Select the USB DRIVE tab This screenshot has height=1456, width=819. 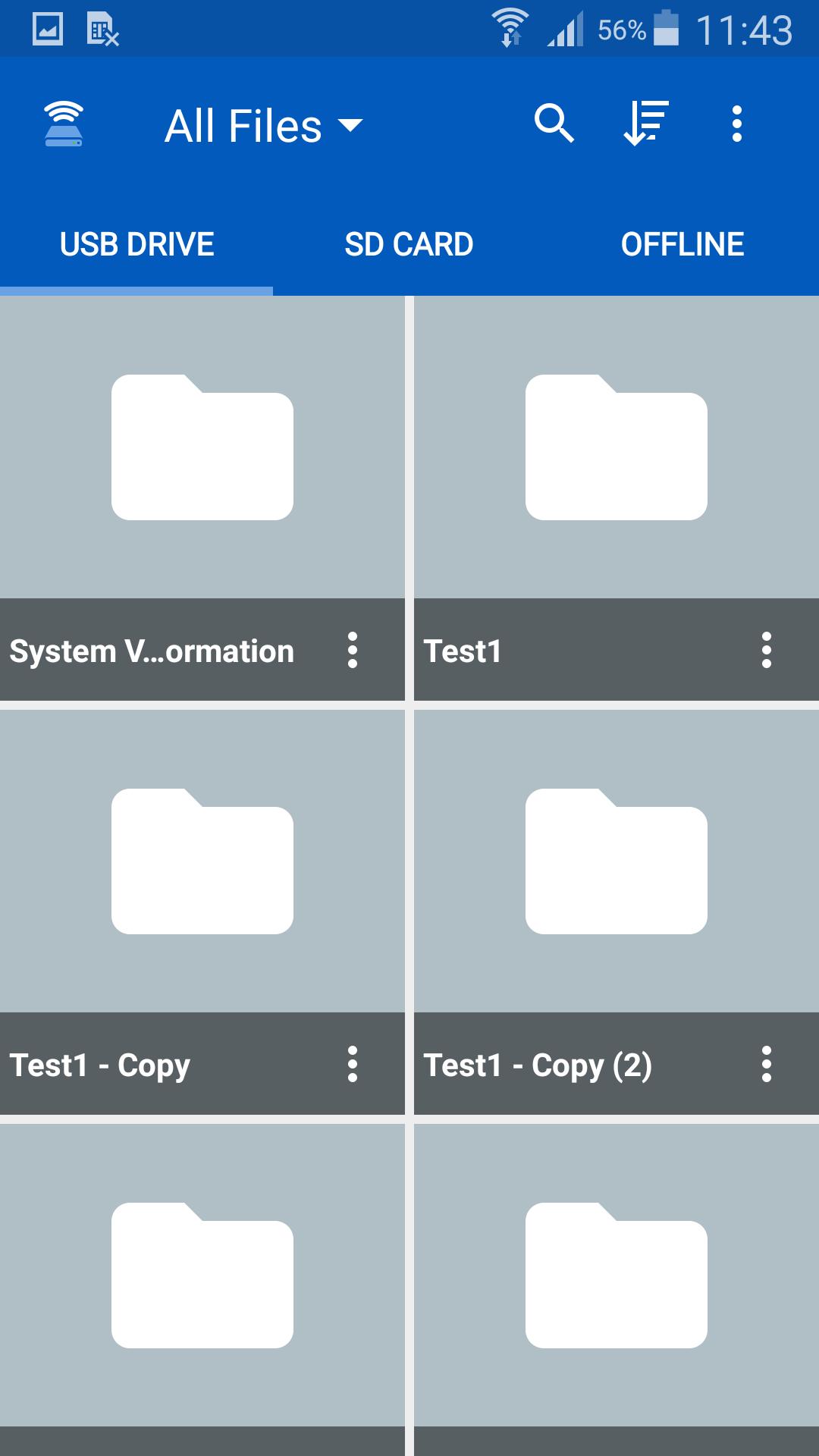point(136,243)
